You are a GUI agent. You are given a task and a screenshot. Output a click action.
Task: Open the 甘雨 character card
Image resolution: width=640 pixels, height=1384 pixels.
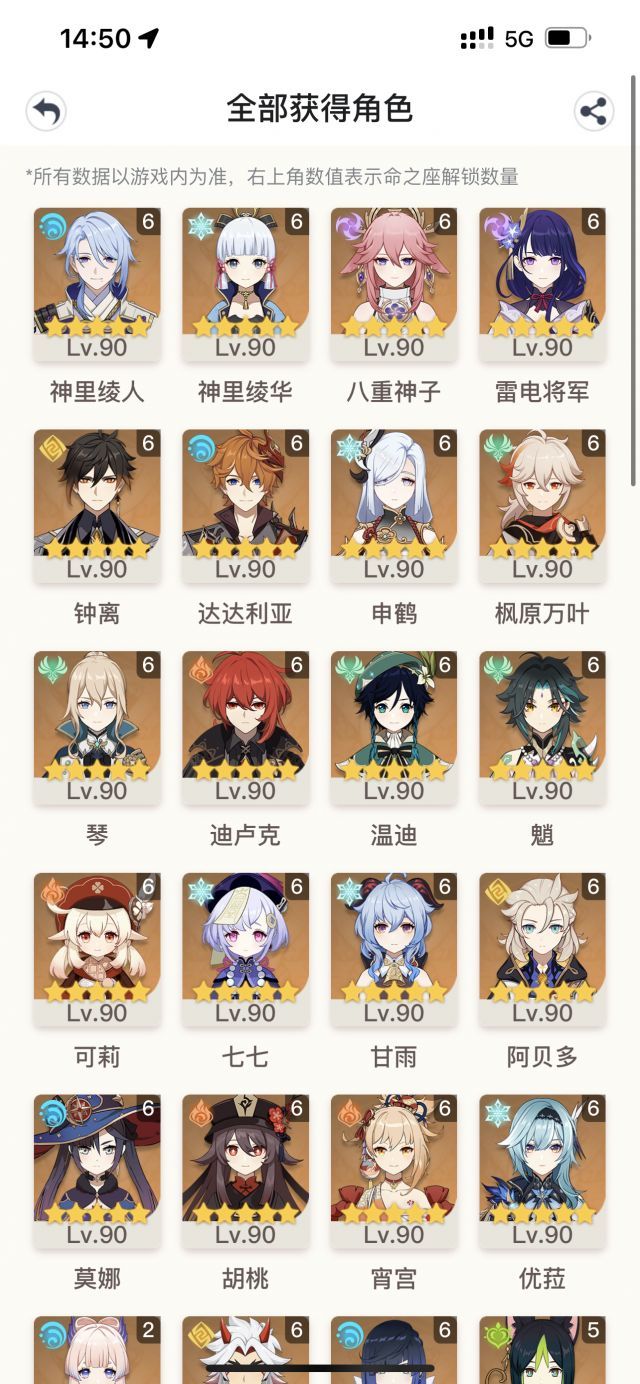tap(394, 949)
